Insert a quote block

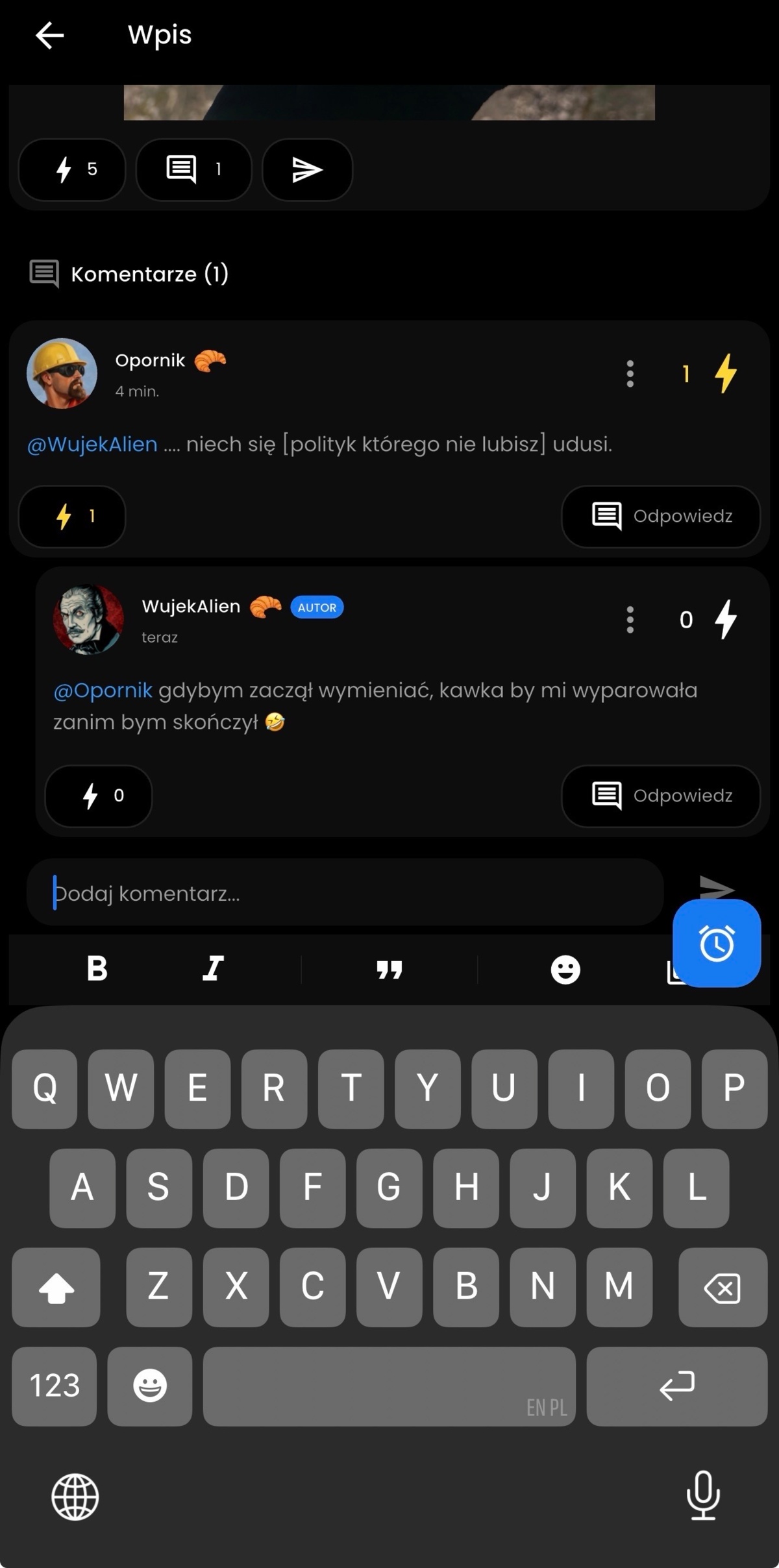(x=389, y=970)
